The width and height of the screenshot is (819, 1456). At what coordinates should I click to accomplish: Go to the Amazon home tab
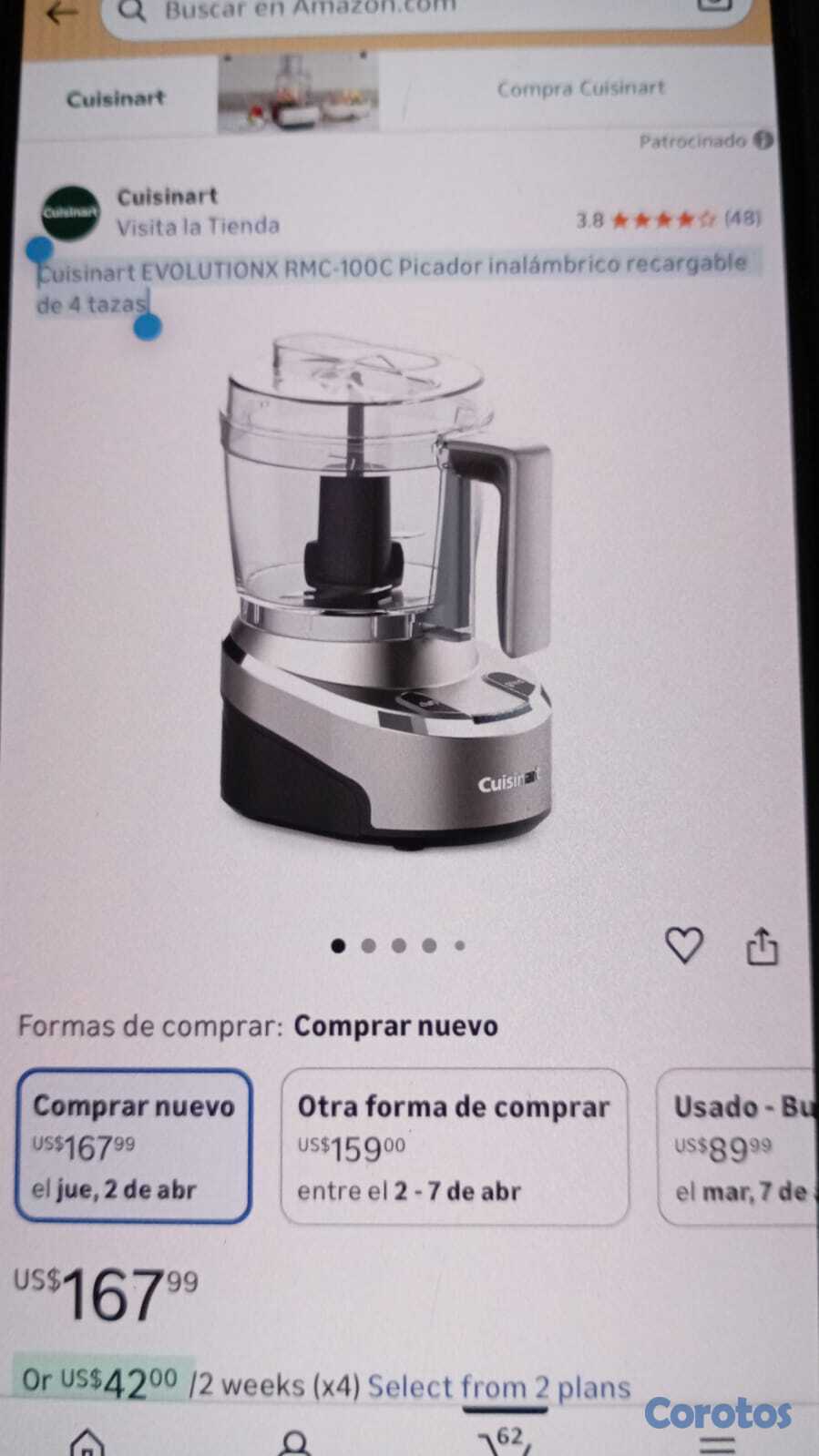point(87,1442)
